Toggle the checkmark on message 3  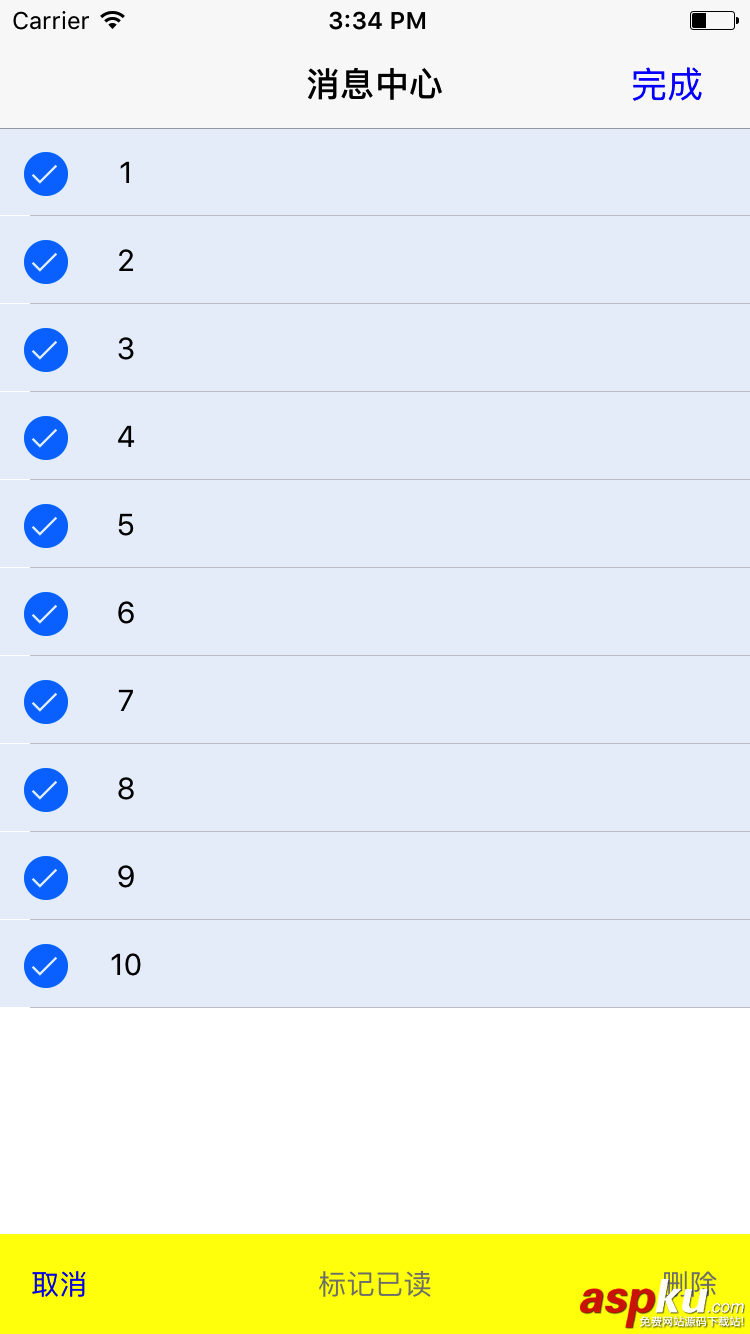coord(45,349)
